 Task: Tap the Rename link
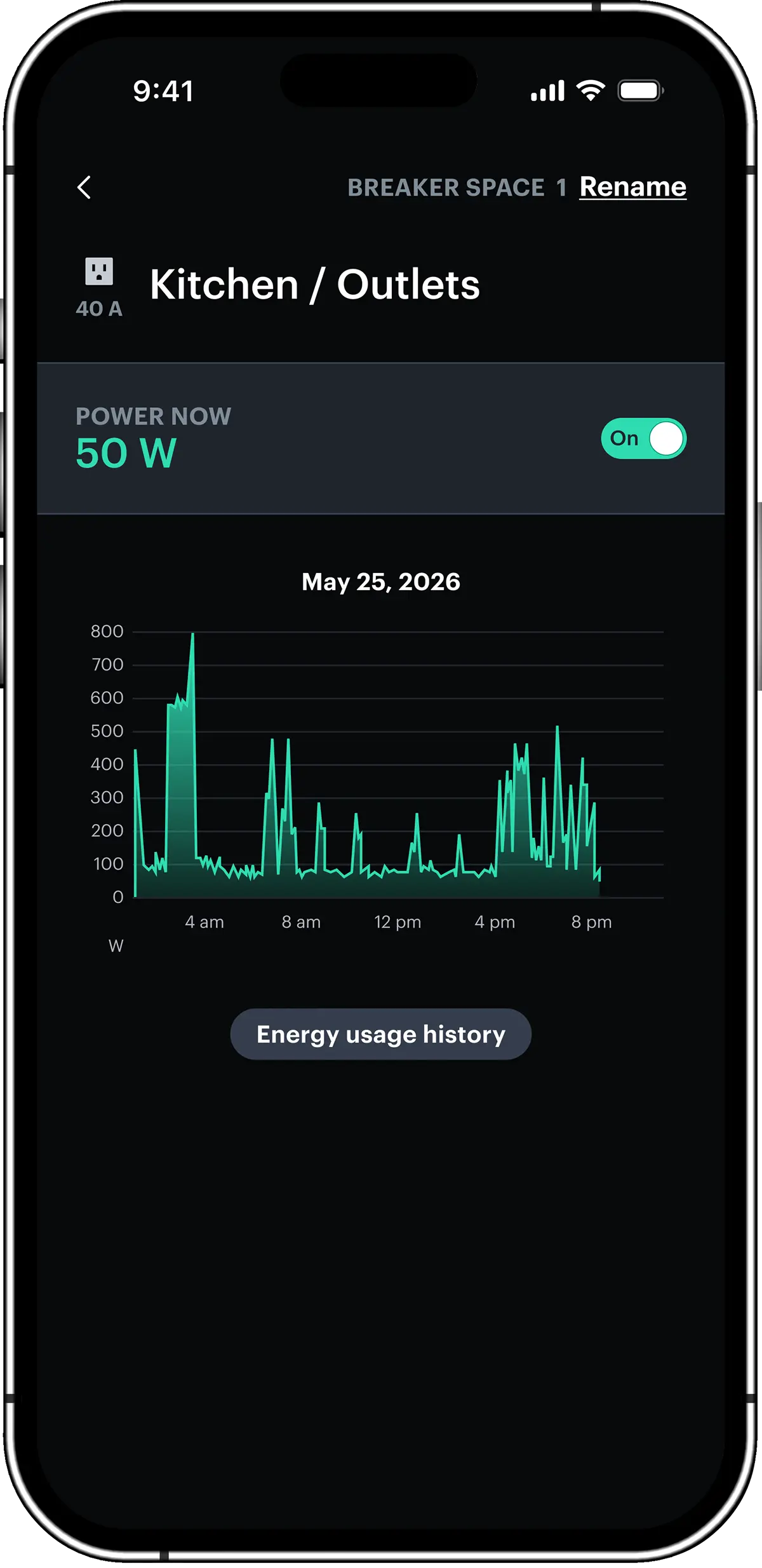click(632, 187)
